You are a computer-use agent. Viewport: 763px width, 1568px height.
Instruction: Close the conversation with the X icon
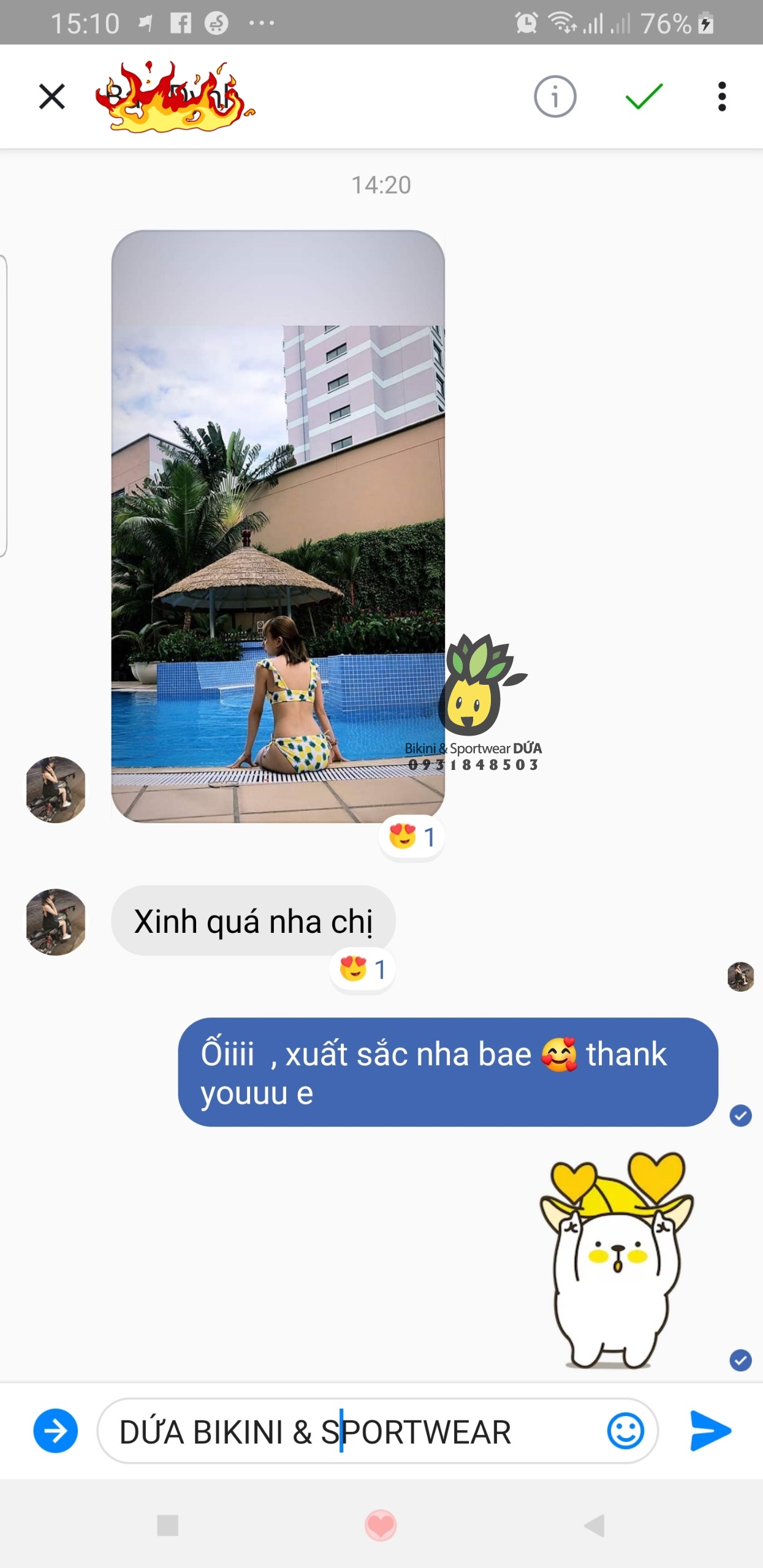(52, 97)
